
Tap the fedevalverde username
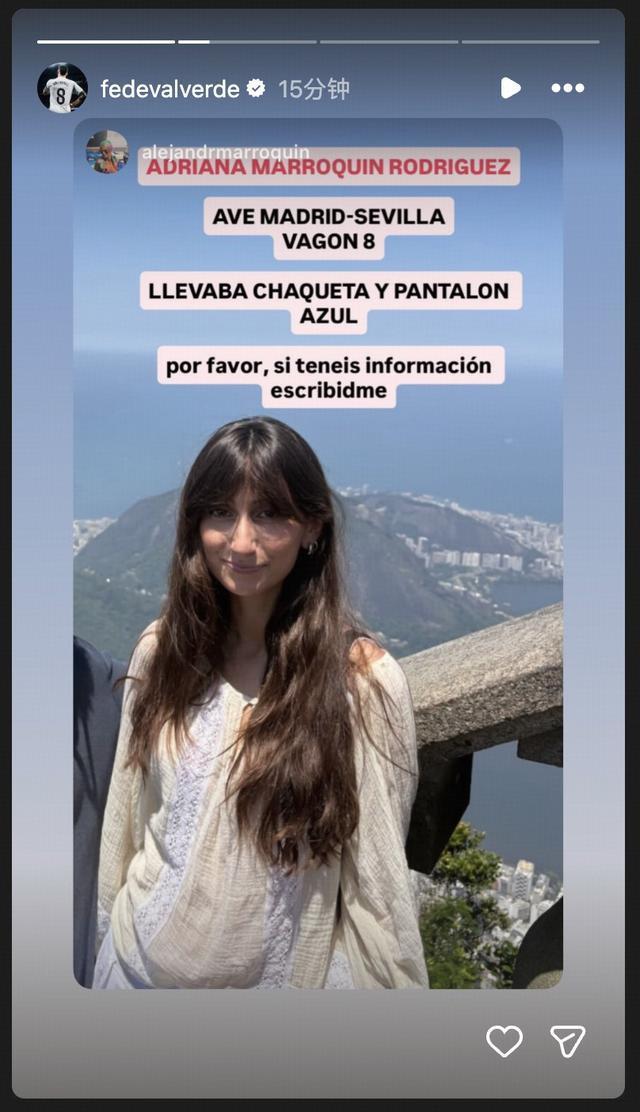(170, 89)
